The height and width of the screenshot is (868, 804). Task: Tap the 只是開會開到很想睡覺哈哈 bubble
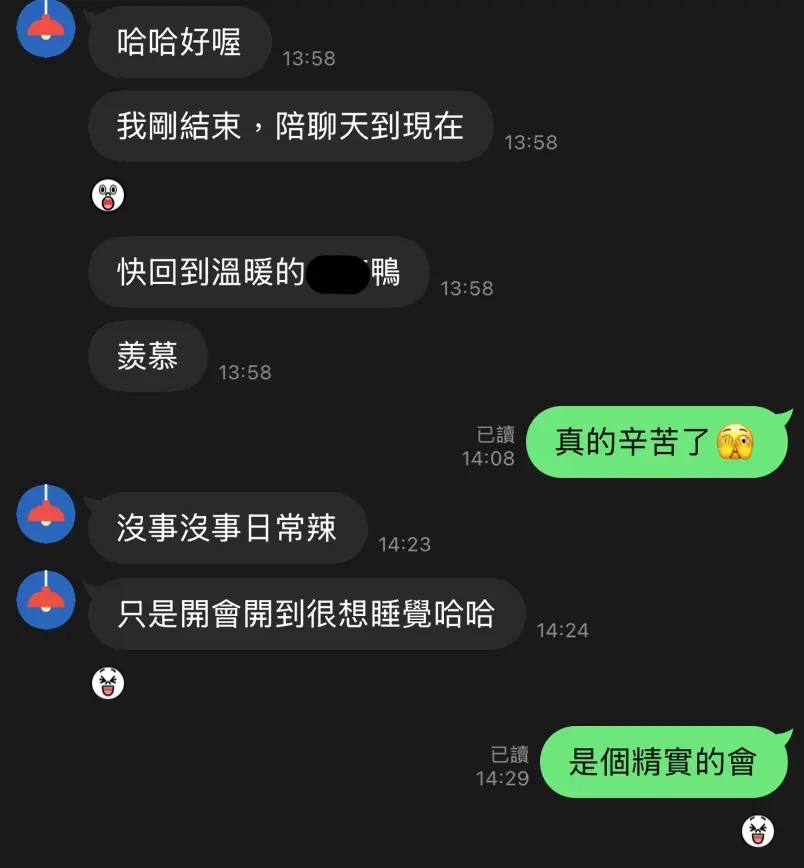(305, 614)
